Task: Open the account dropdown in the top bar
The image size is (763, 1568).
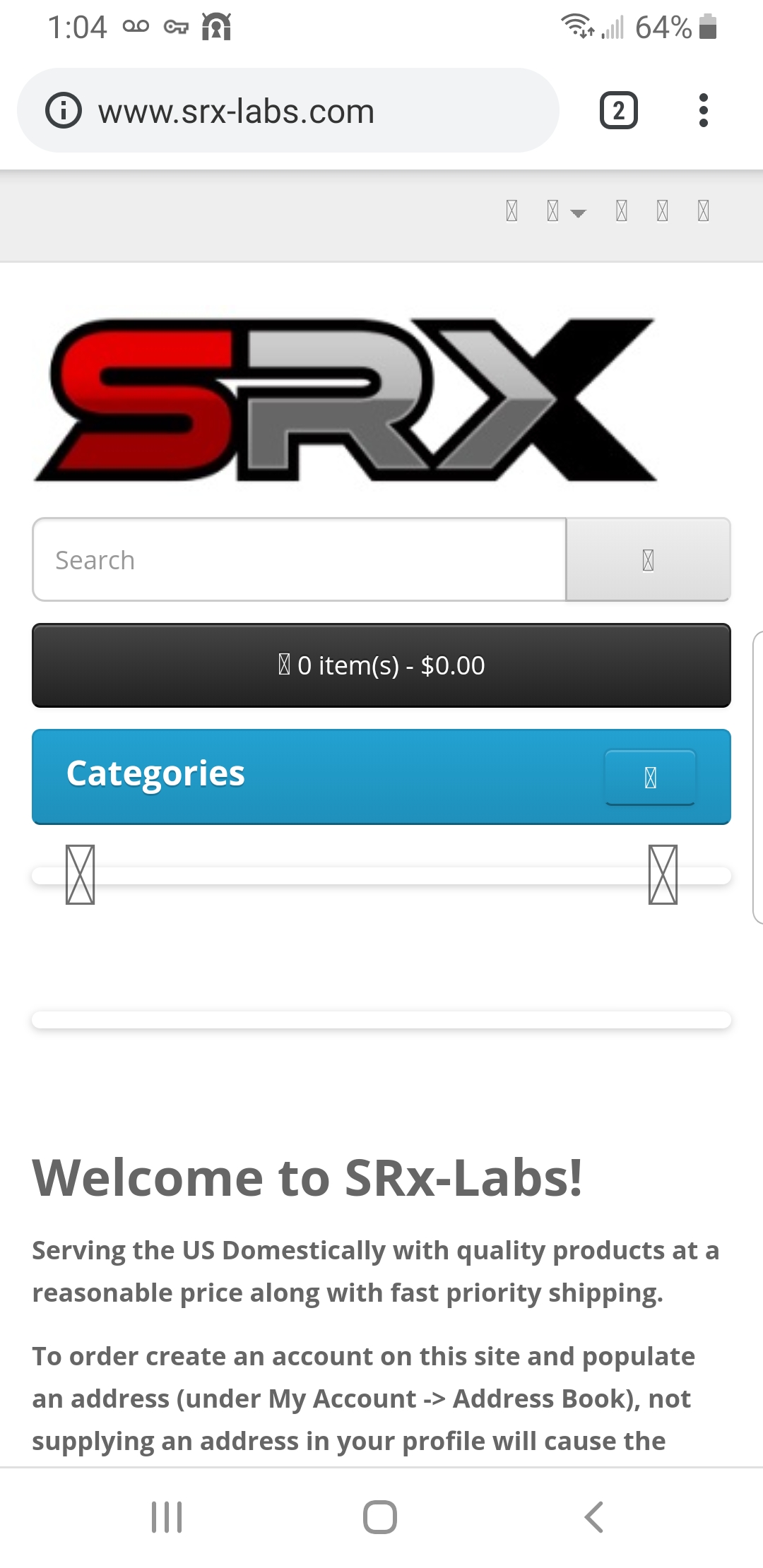Action: tap(565, 211)
